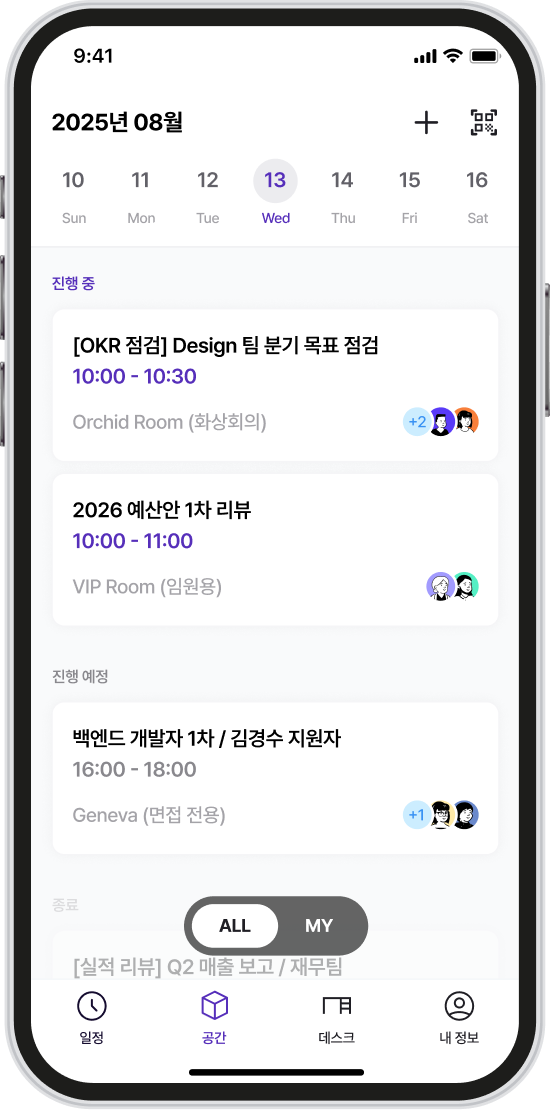Open the 실적 리뷰 Q2 매출 보고 card

[275, 957]
